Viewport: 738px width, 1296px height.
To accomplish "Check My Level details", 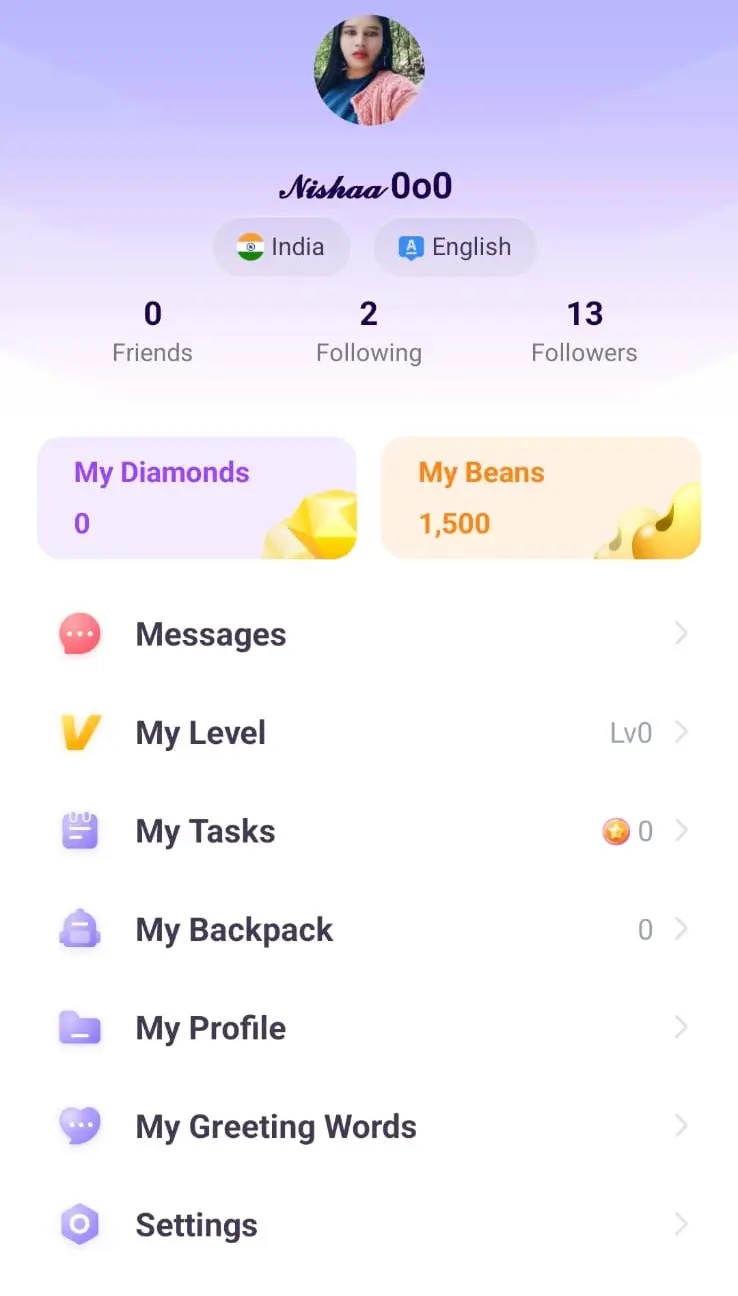I will pos(369,733).
